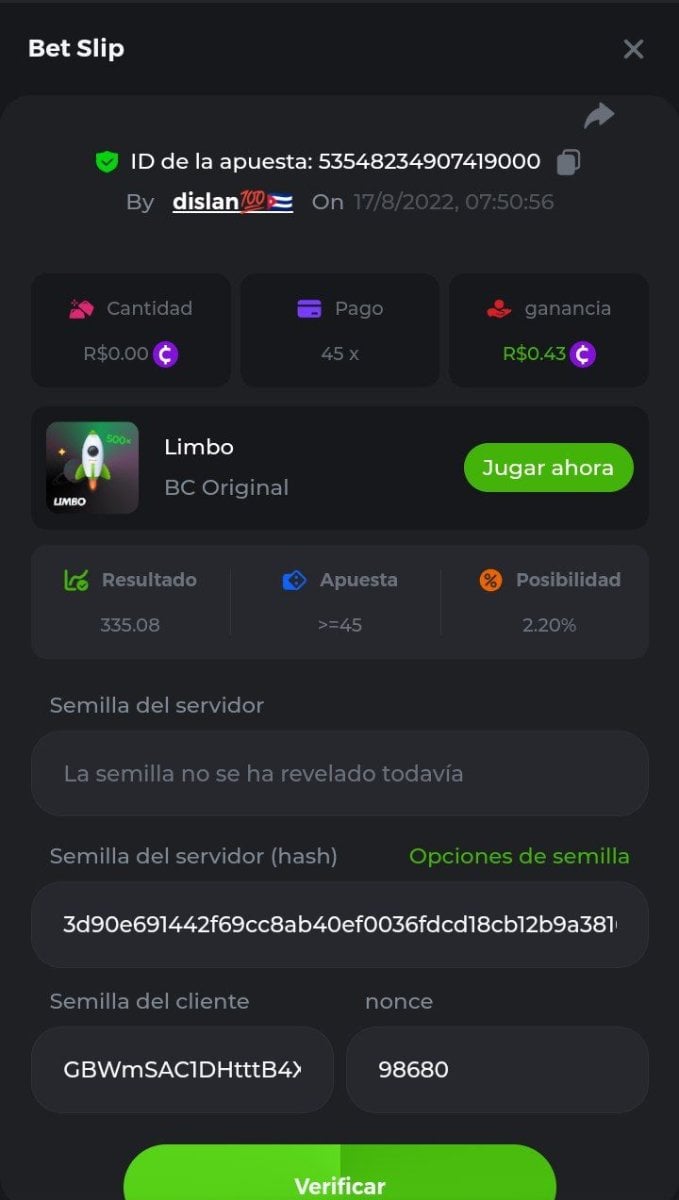Tap the Jugar ahora button
Viewport: 679px width, 1200px height.
pyautogui.click(x=548, y=468)
